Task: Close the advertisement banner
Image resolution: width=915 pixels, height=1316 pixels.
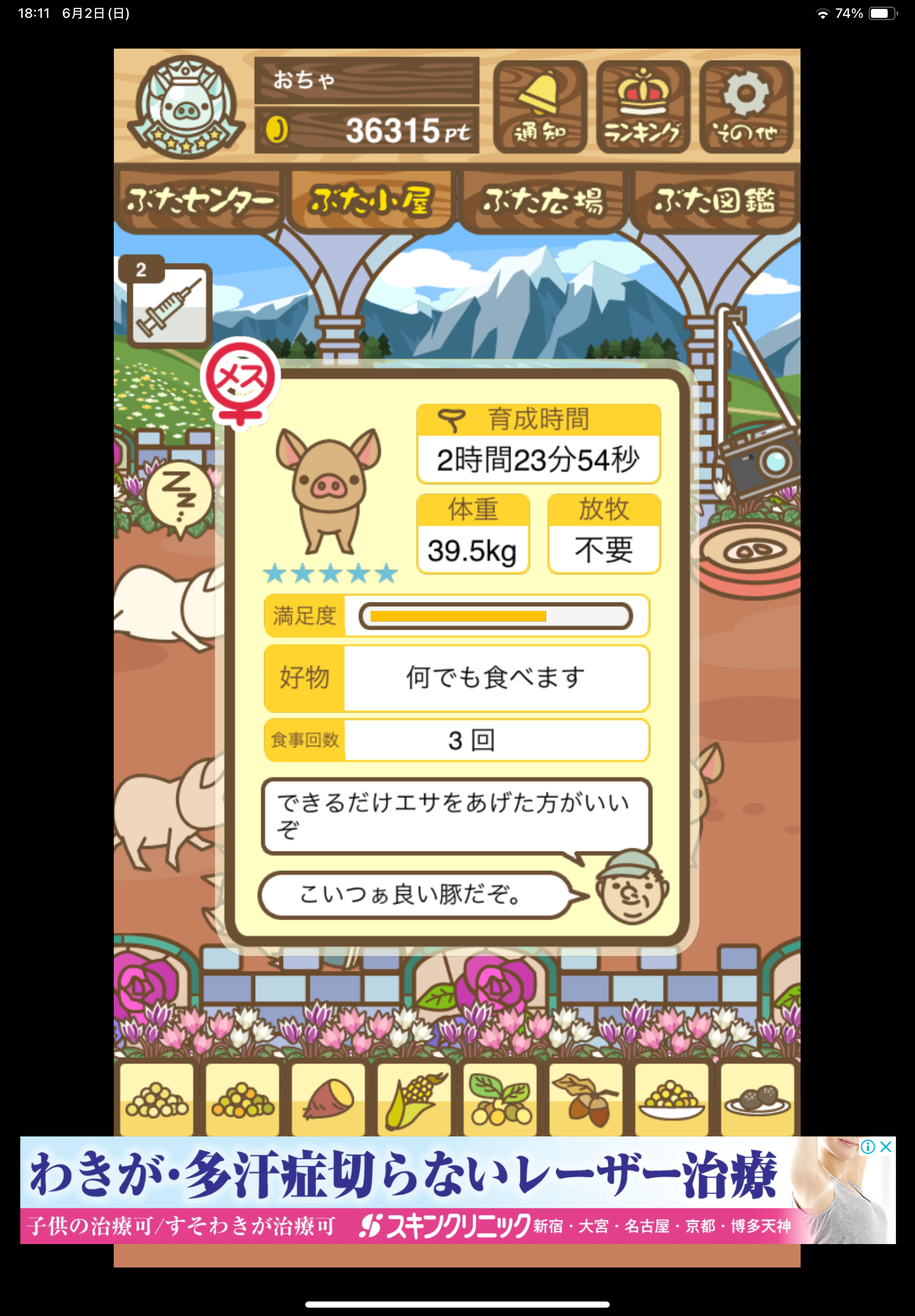Action: (886, 1147)
